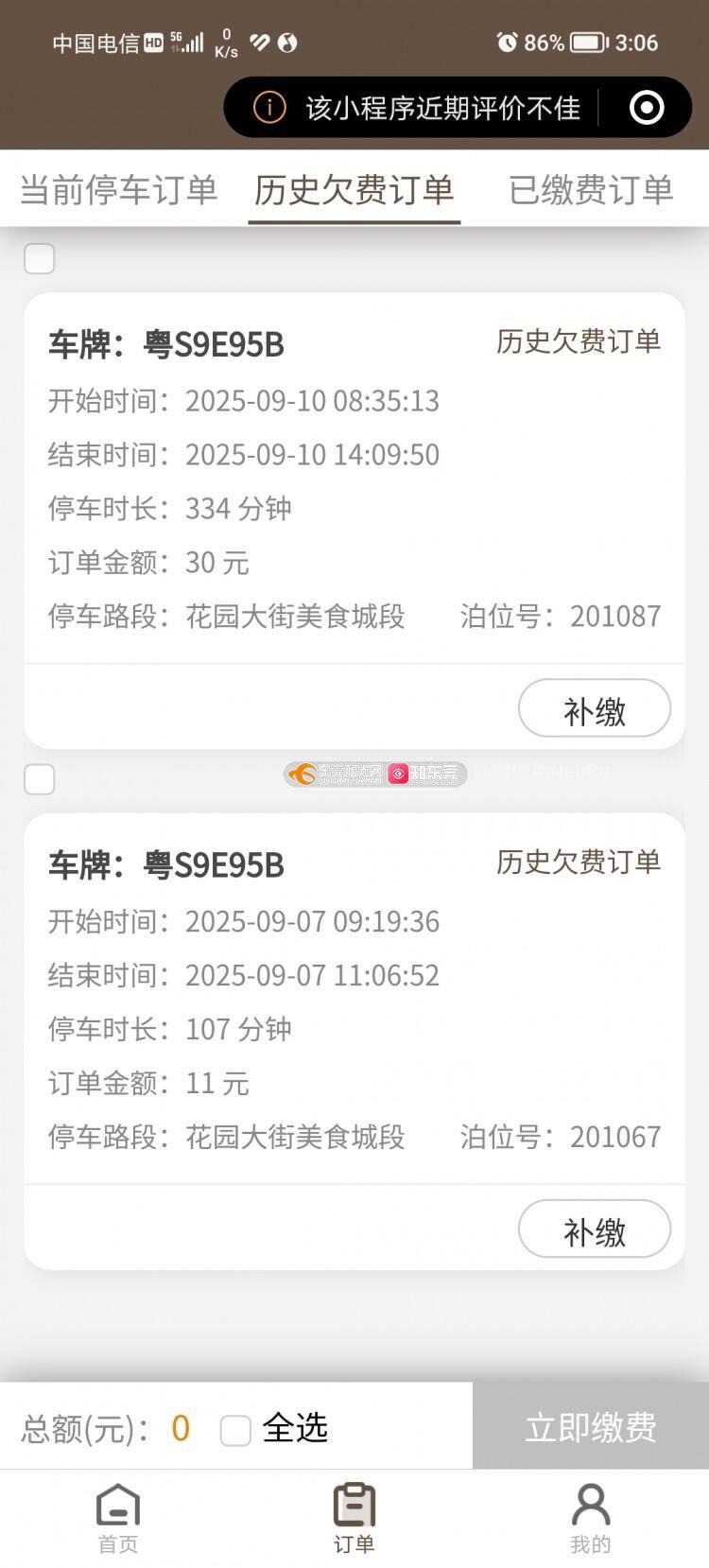Viewport: 709px width, 1568px height.
Task: Check the 全选 box
Action: coord(235,1430)
